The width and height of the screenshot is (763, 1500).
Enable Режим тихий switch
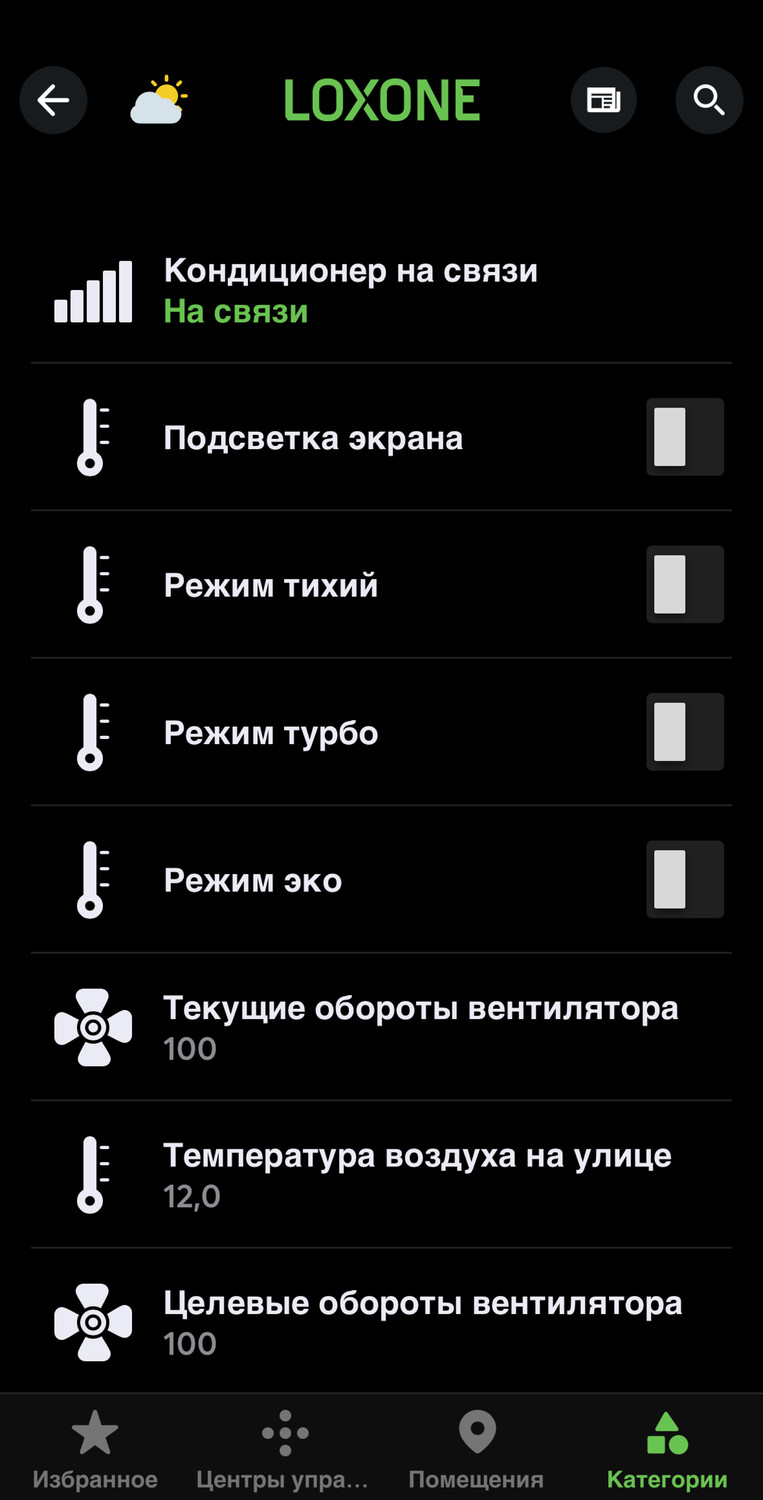point(684,584)
